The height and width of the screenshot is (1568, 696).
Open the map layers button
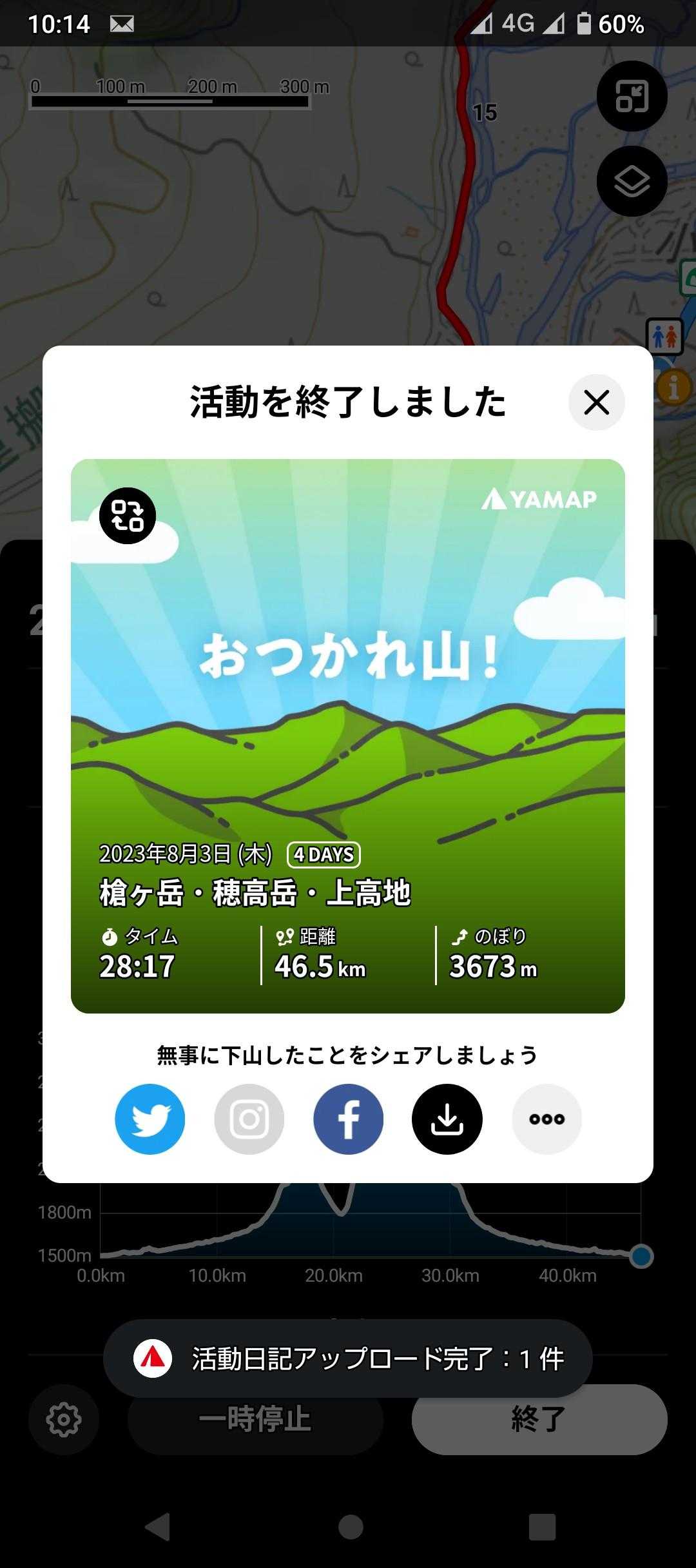[632, 181]
